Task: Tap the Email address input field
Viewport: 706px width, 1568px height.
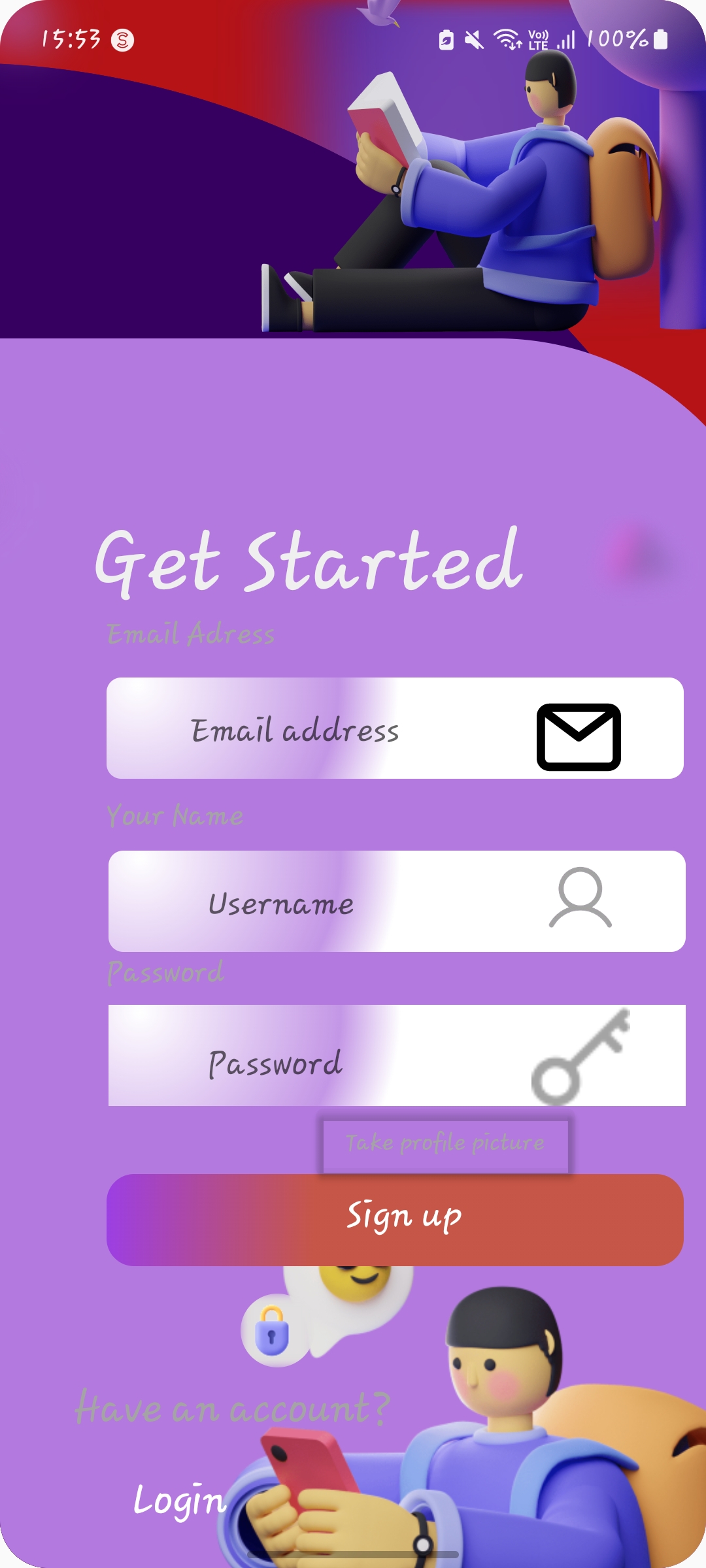Action: point(395,728)
